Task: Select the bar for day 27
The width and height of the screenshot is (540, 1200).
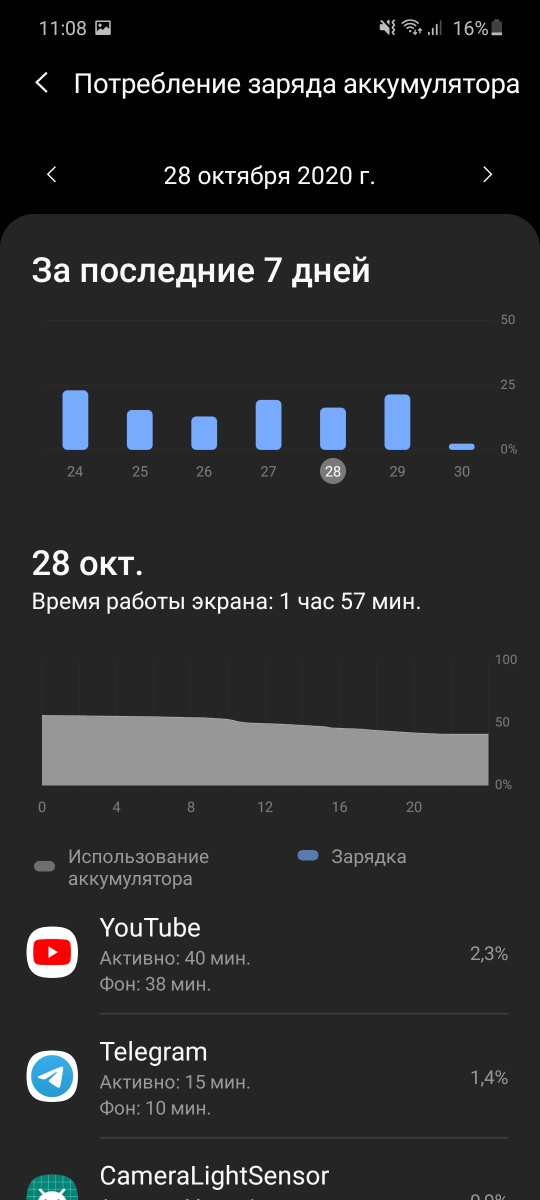Action: coord(268,425)
